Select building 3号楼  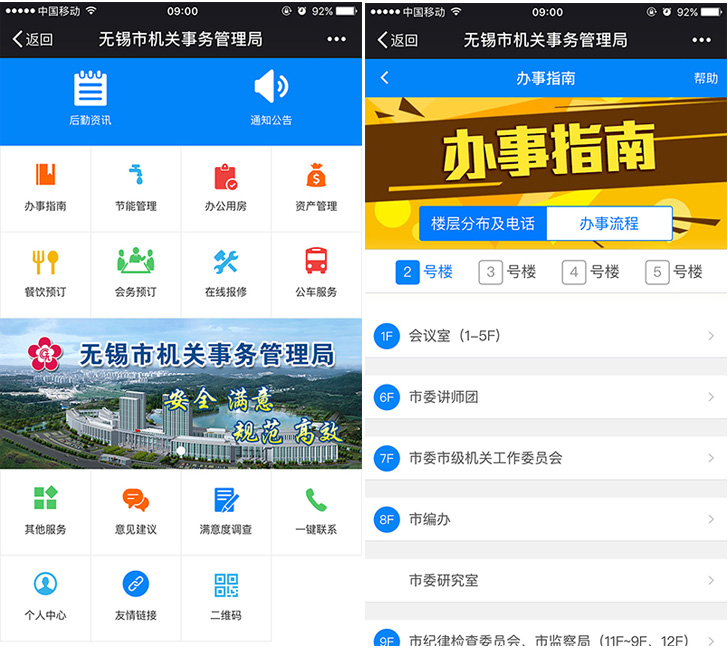(x=507, y=272)
